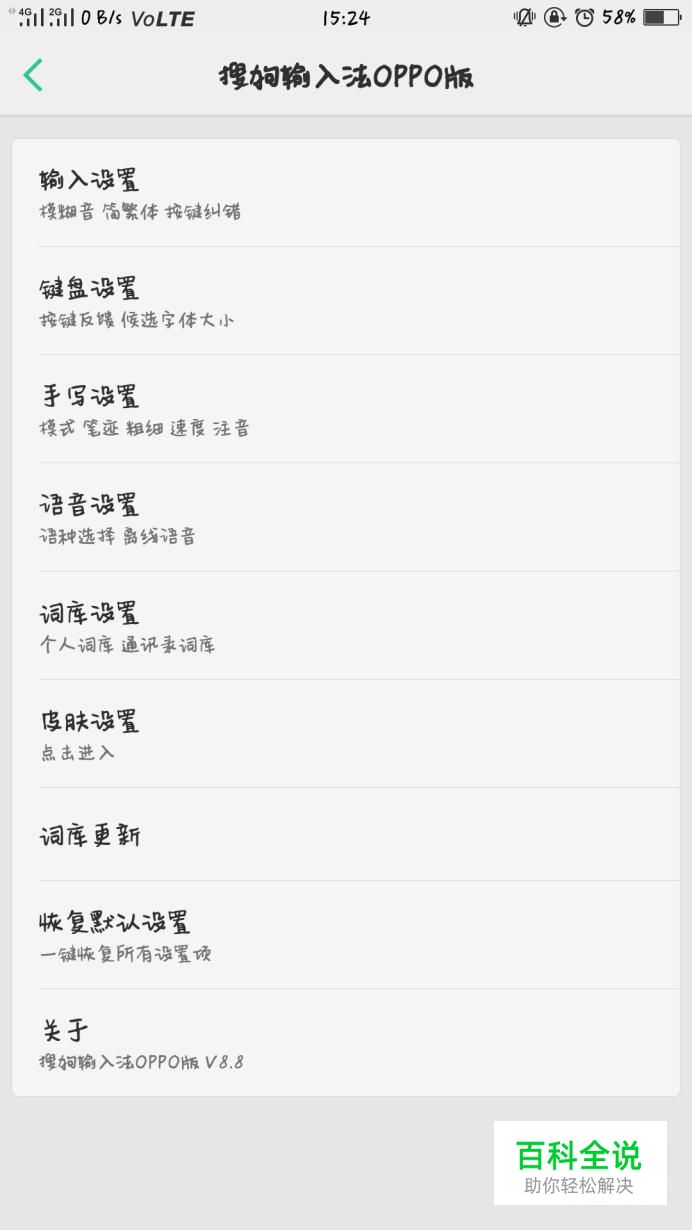This screenshot has height=1230, width=692.
Task: Open the 关于 about page
Action: pos(346,1043)
